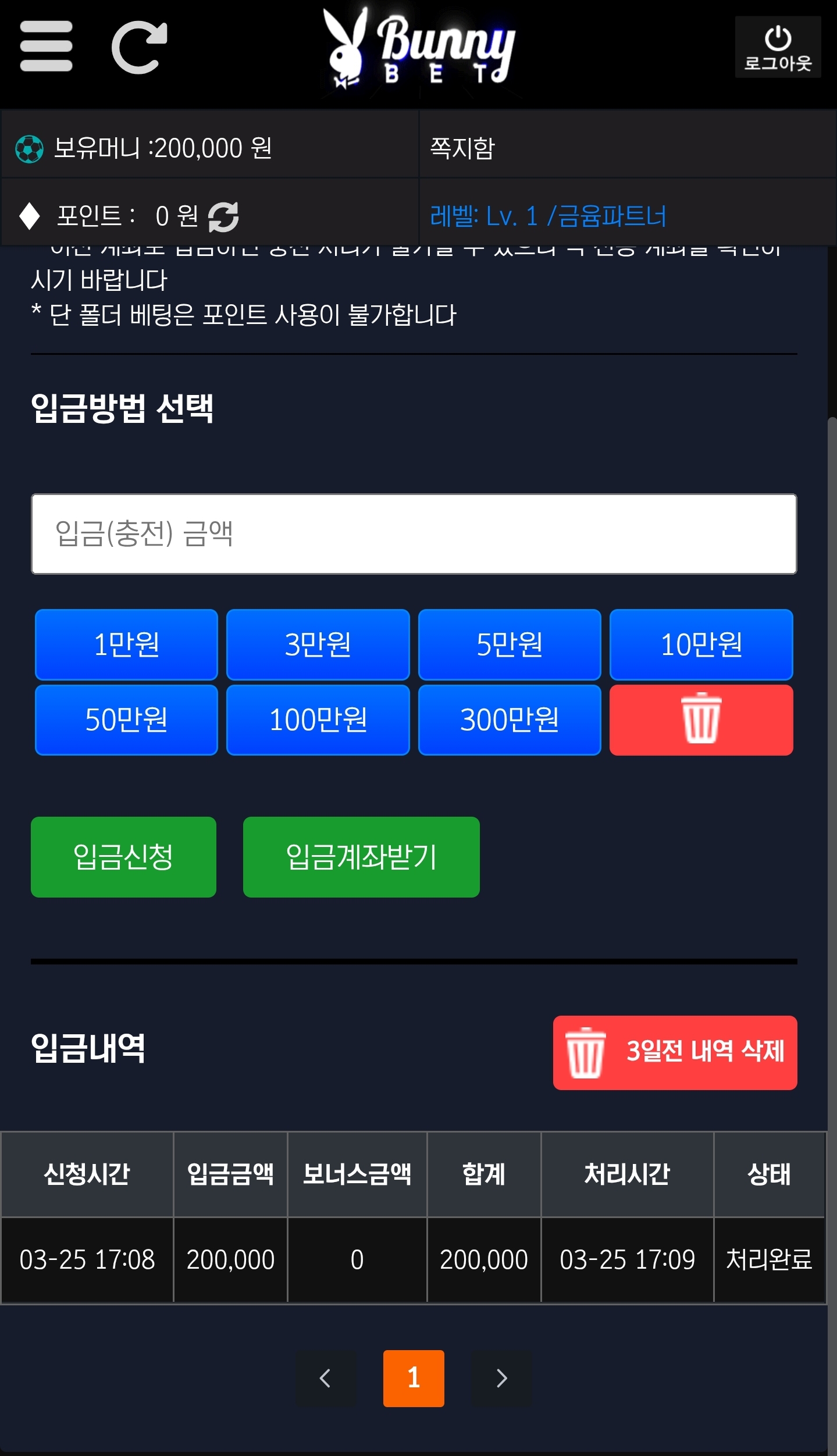
Task: Select the 10만원 amount button
Action: 701,645
